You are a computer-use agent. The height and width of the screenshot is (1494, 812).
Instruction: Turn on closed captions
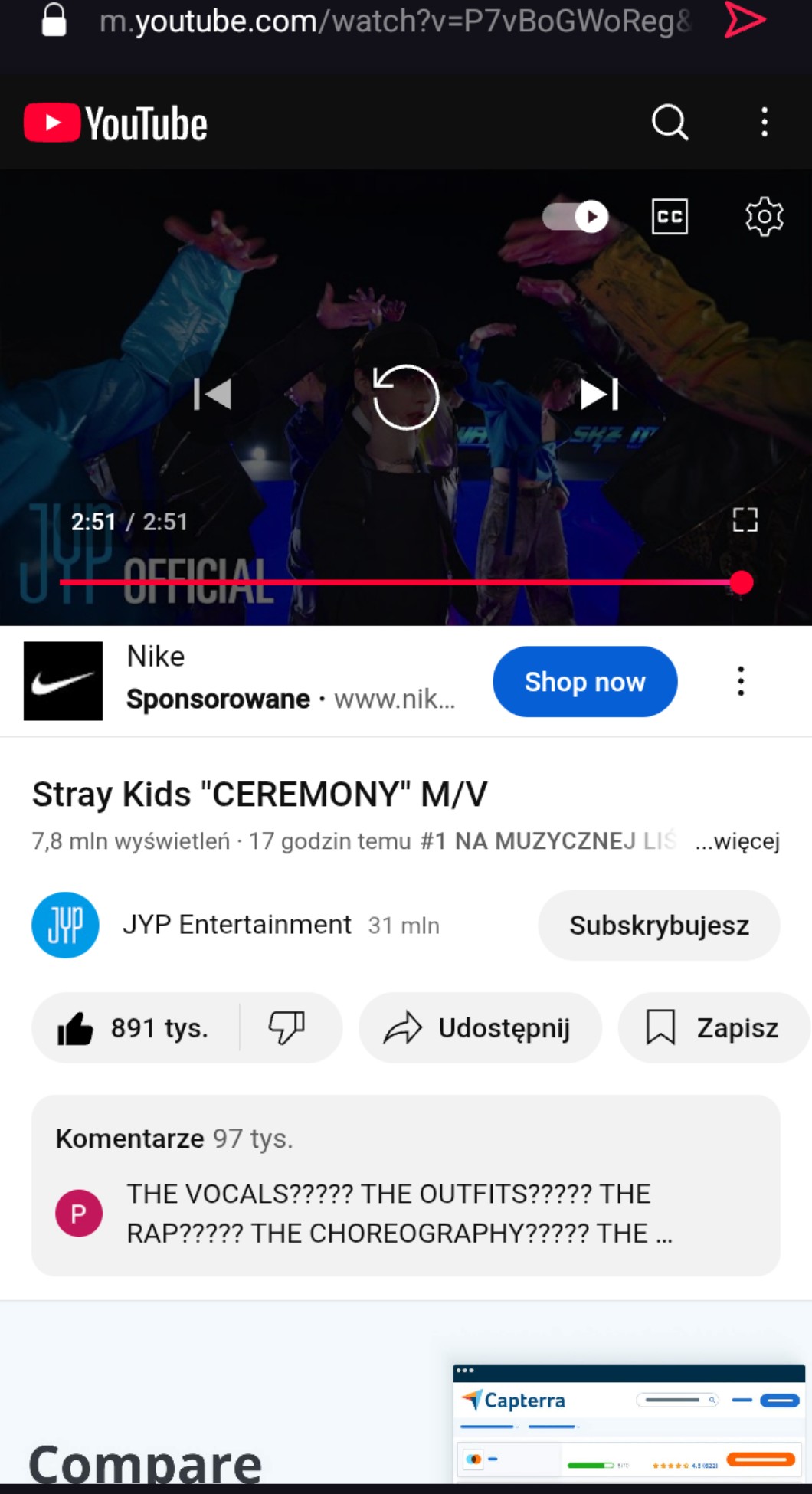coord(670,217)
